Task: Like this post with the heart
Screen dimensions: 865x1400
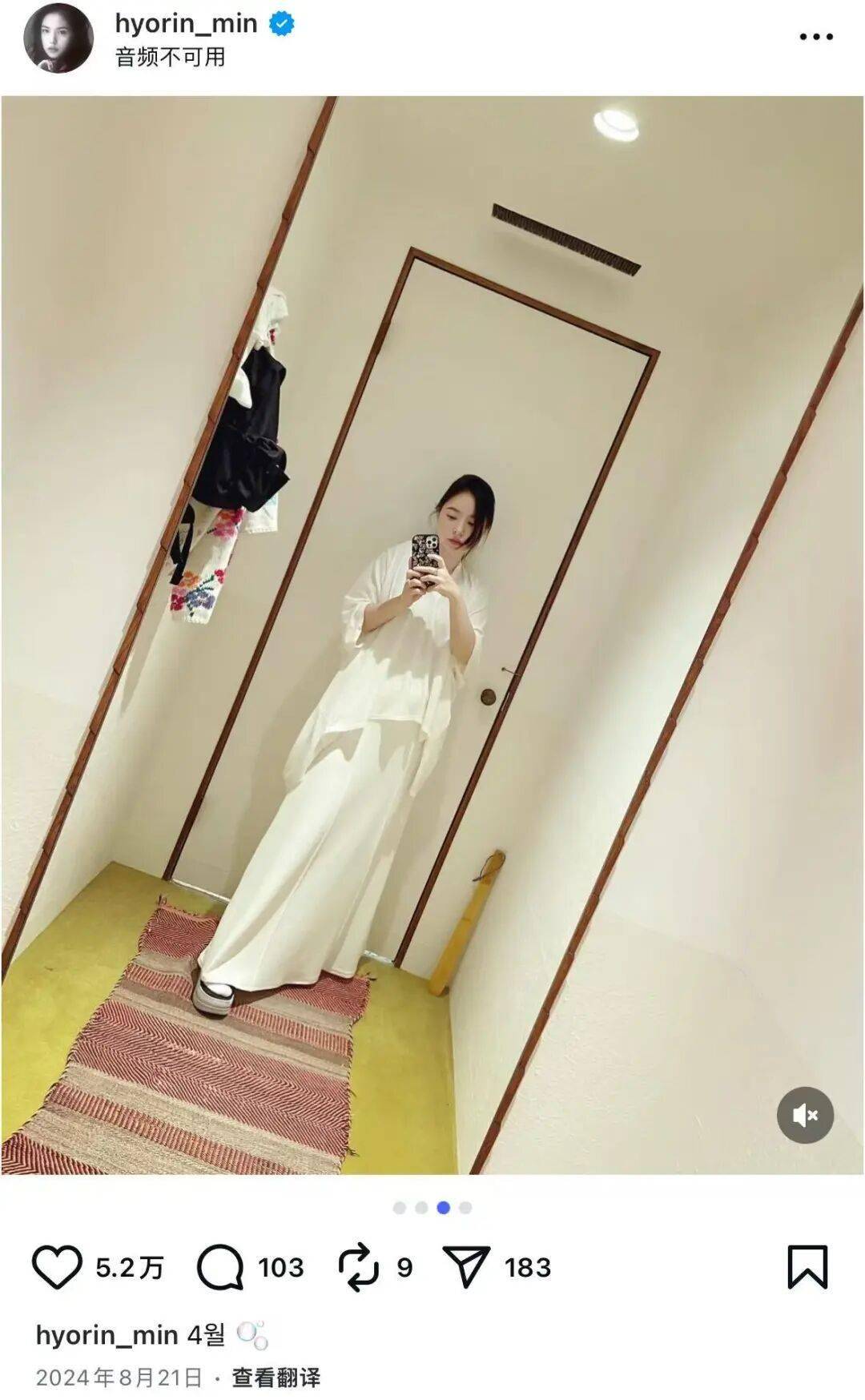Action: point(57,1267)
